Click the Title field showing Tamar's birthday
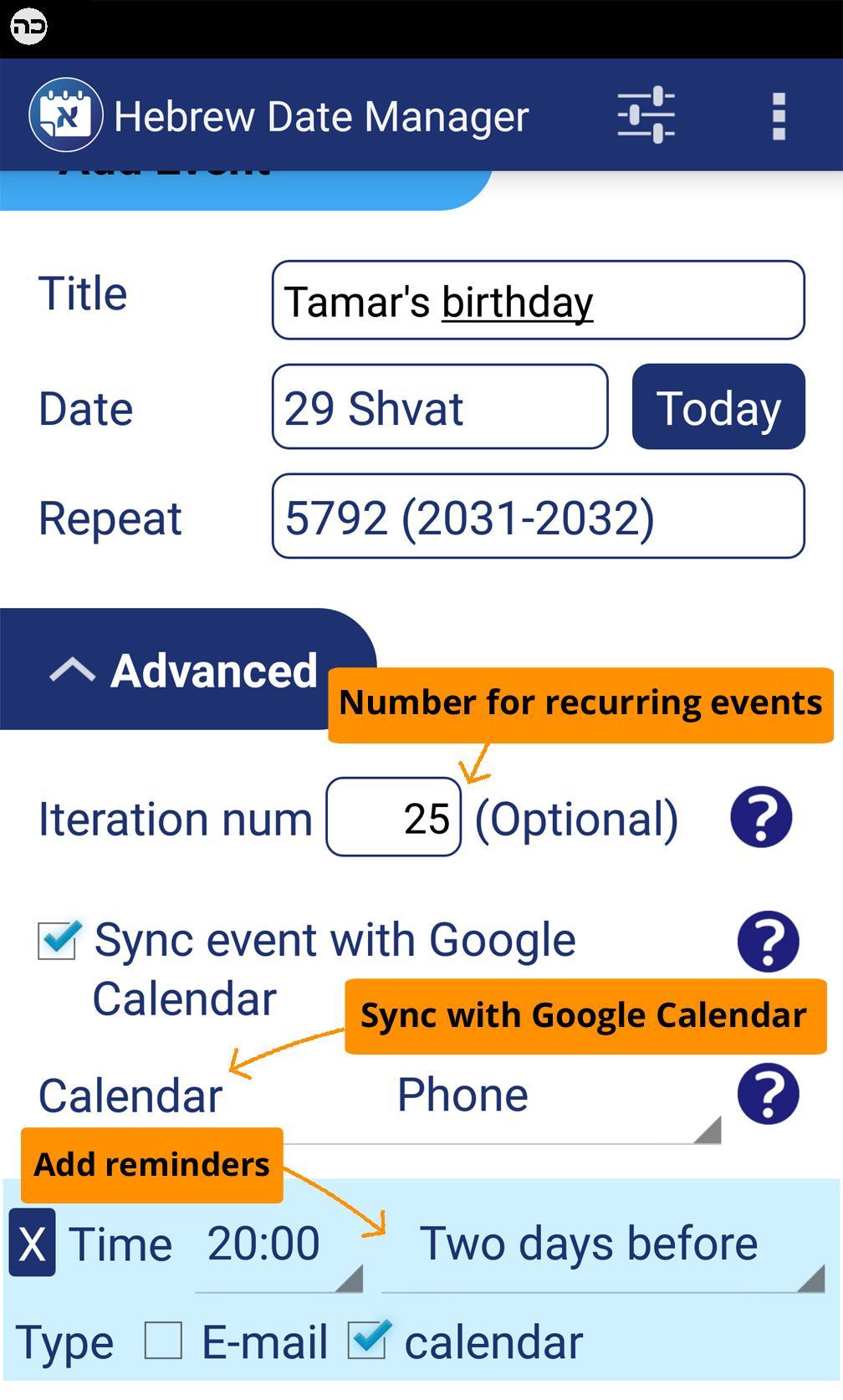The image size is (843, 1400). click(537, 300)
